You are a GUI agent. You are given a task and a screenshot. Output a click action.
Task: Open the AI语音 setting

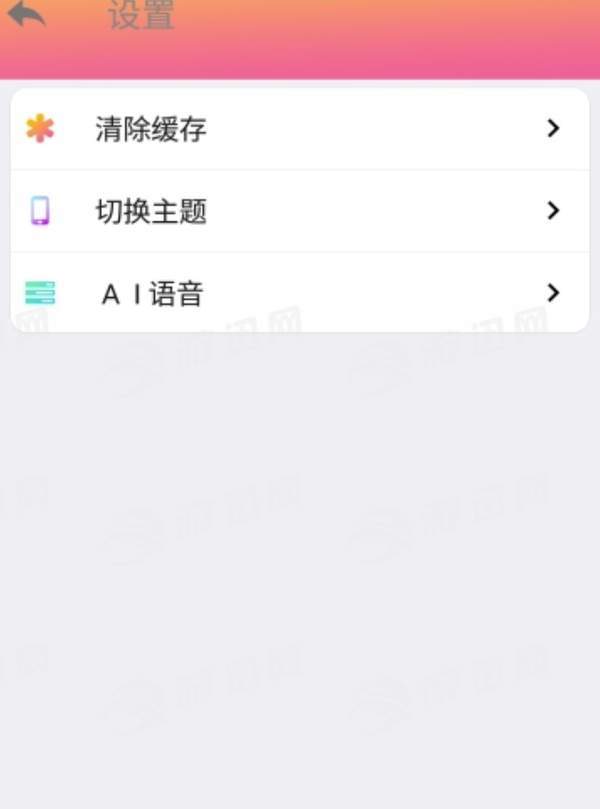[x=299, y=293]
